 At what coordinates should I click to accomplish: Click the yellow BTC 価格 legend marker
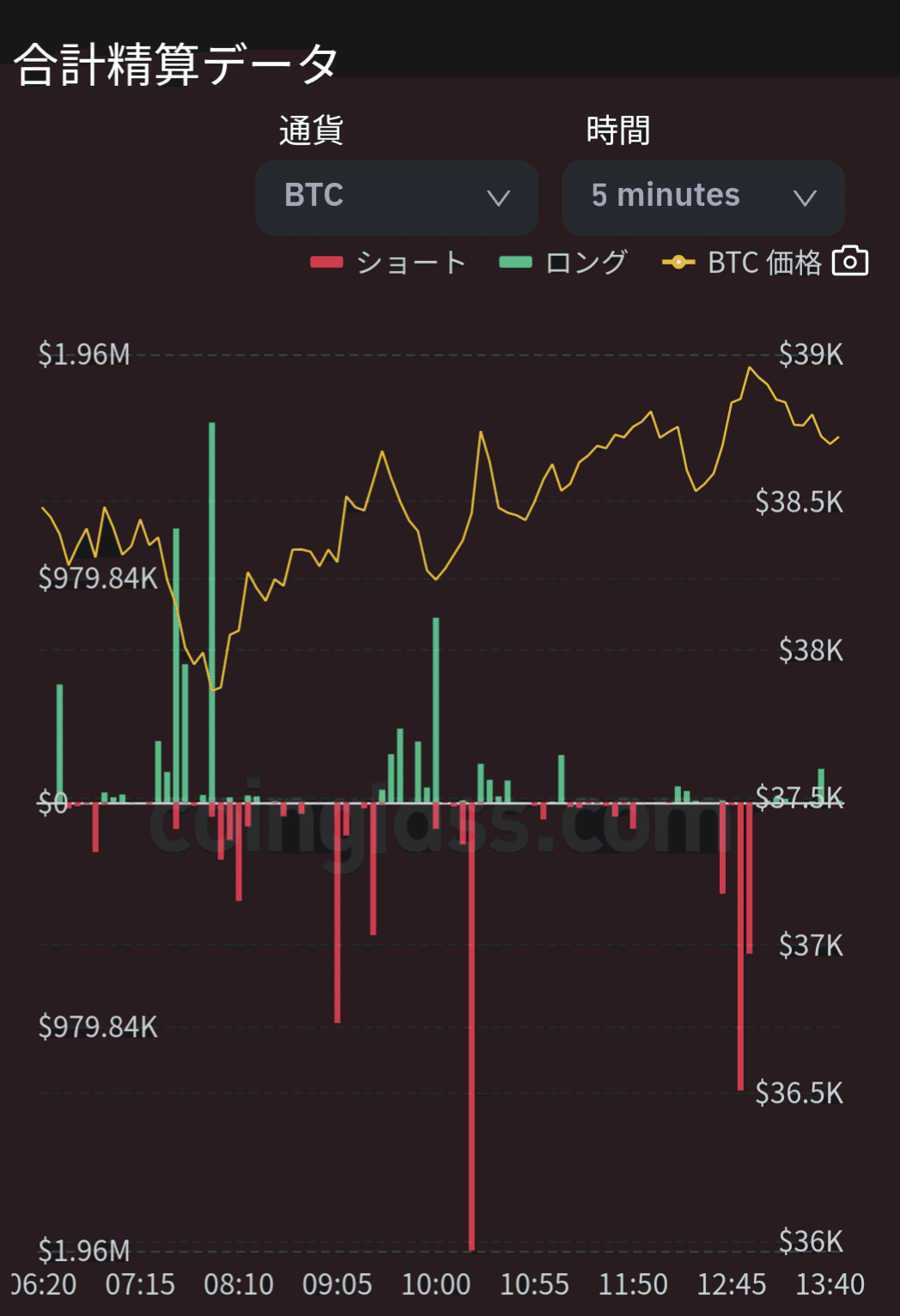pos(678,262)
